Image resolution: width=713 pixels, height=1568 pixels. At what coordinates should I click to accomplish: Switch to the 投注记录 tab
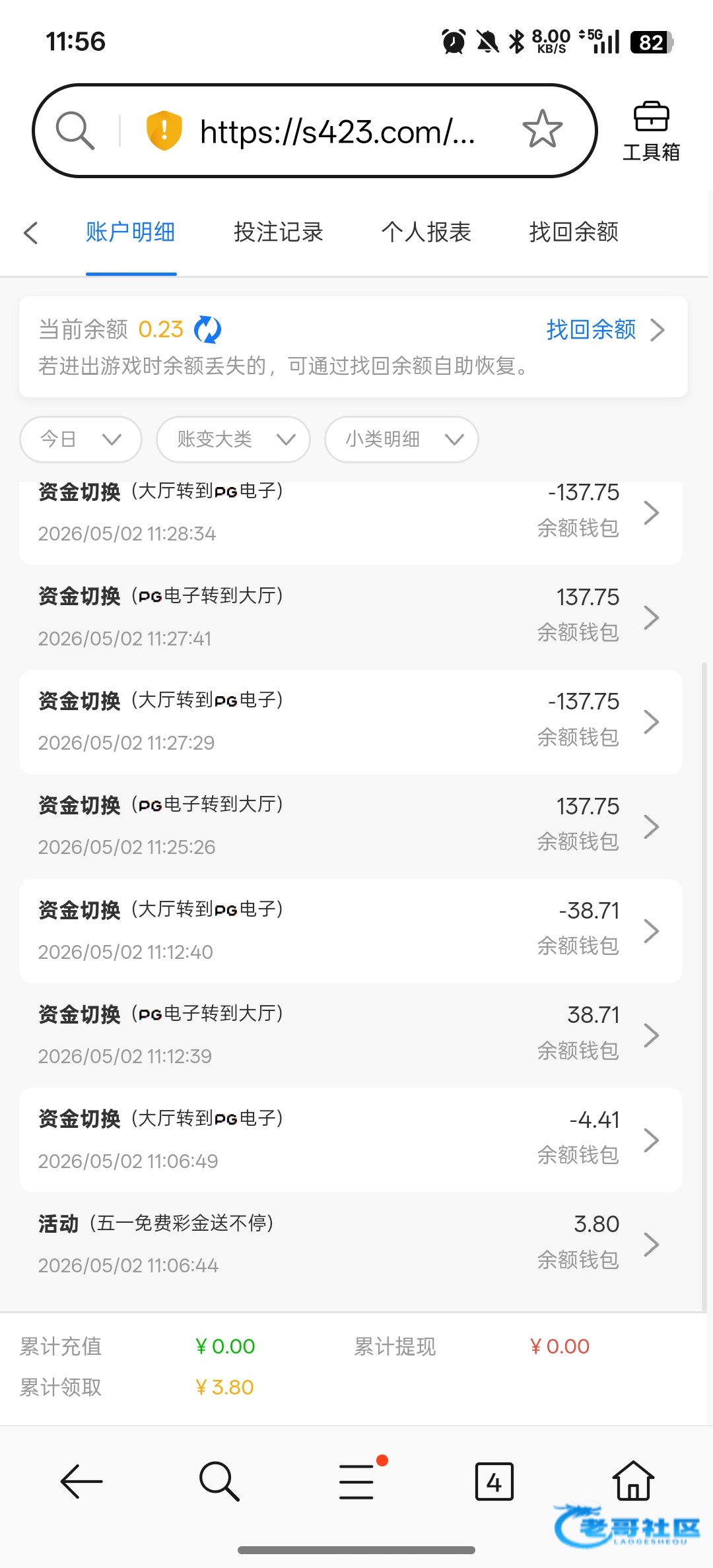(278, 232)
